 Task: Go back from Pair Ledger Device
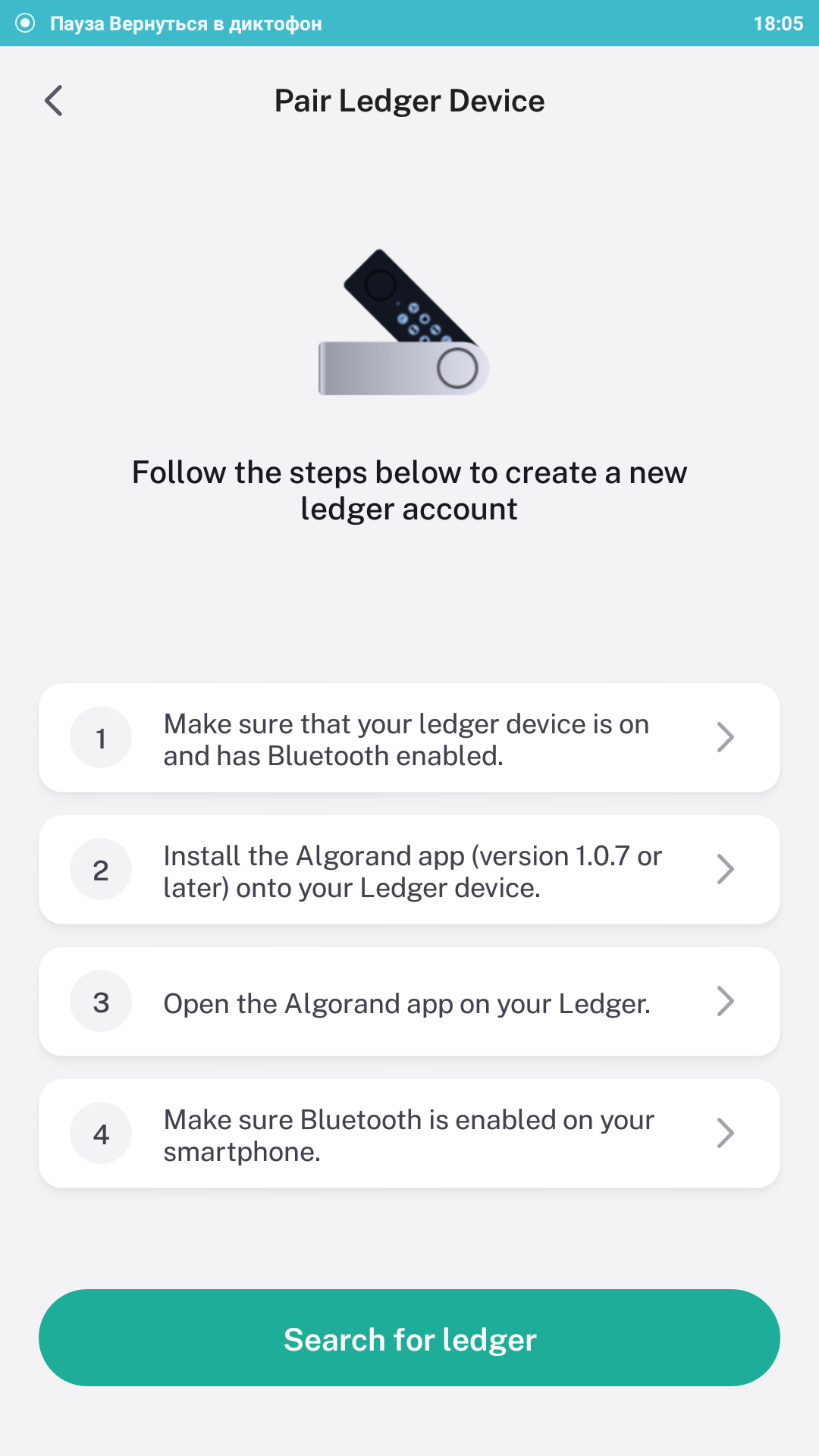[54, 101]
